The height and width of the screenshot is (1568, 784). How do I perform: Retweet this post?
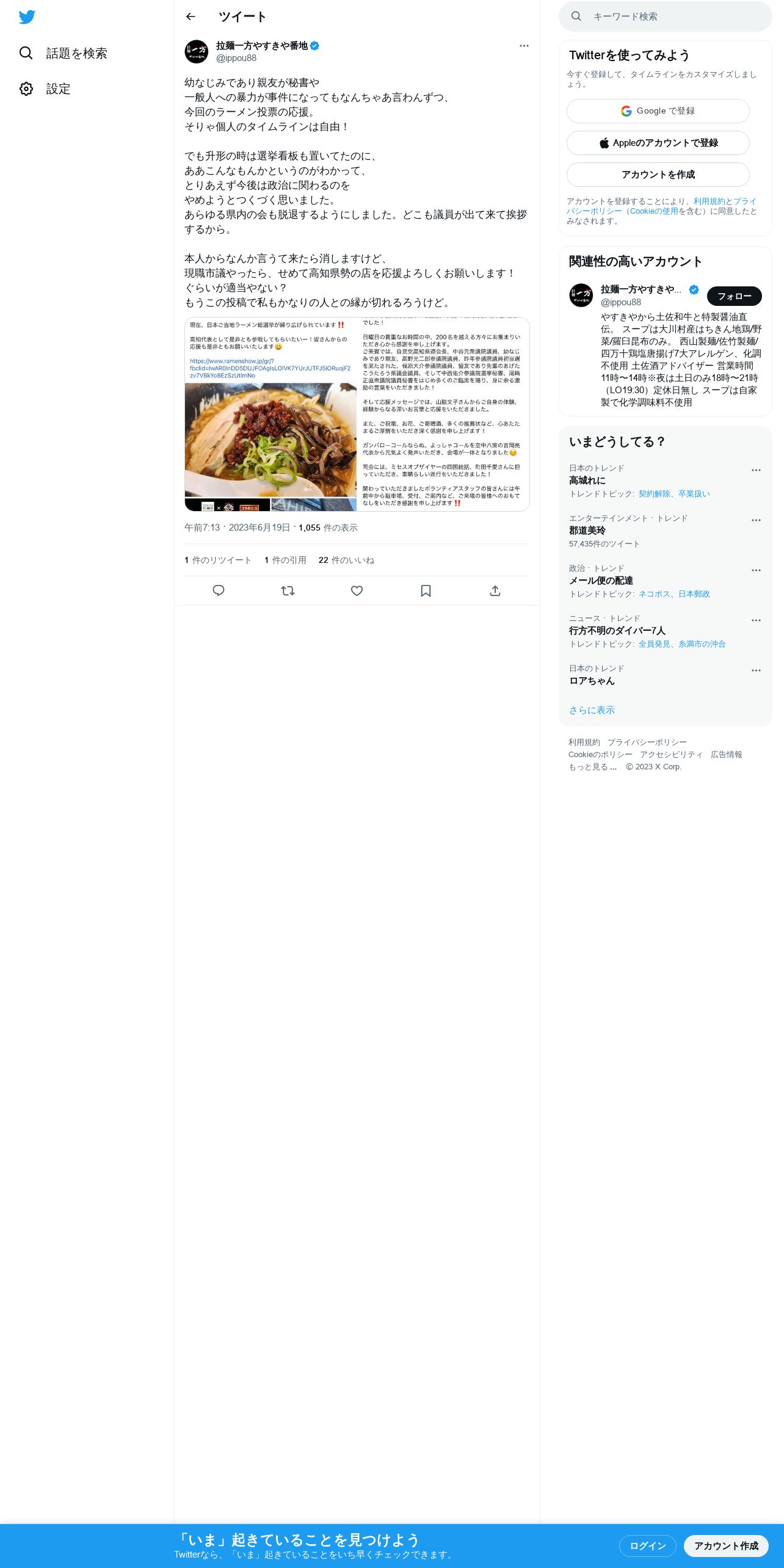(x=288, y=590)
